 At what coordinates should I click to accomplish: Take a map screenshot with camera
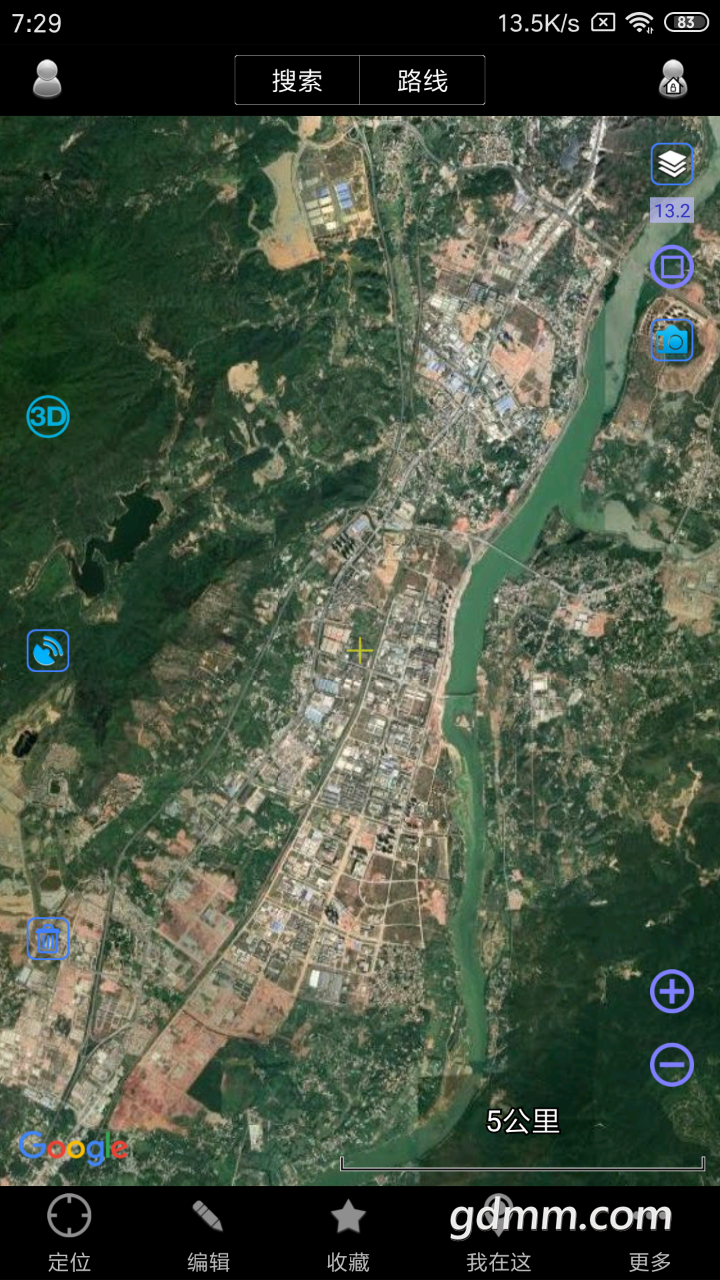tap(672, 341)
